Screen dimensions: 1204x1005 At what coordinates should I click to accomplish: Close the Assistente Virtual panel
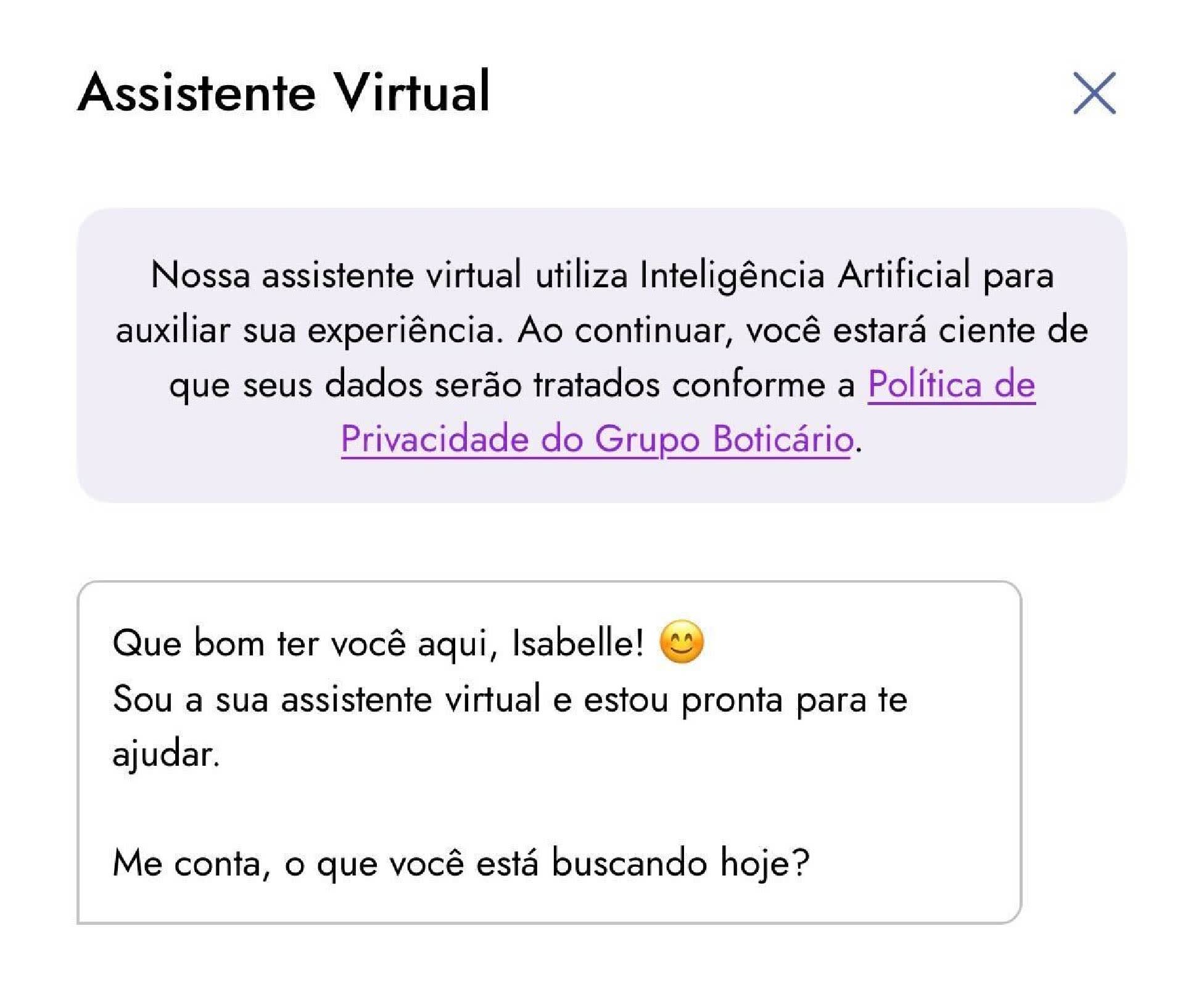(1094, 93)
